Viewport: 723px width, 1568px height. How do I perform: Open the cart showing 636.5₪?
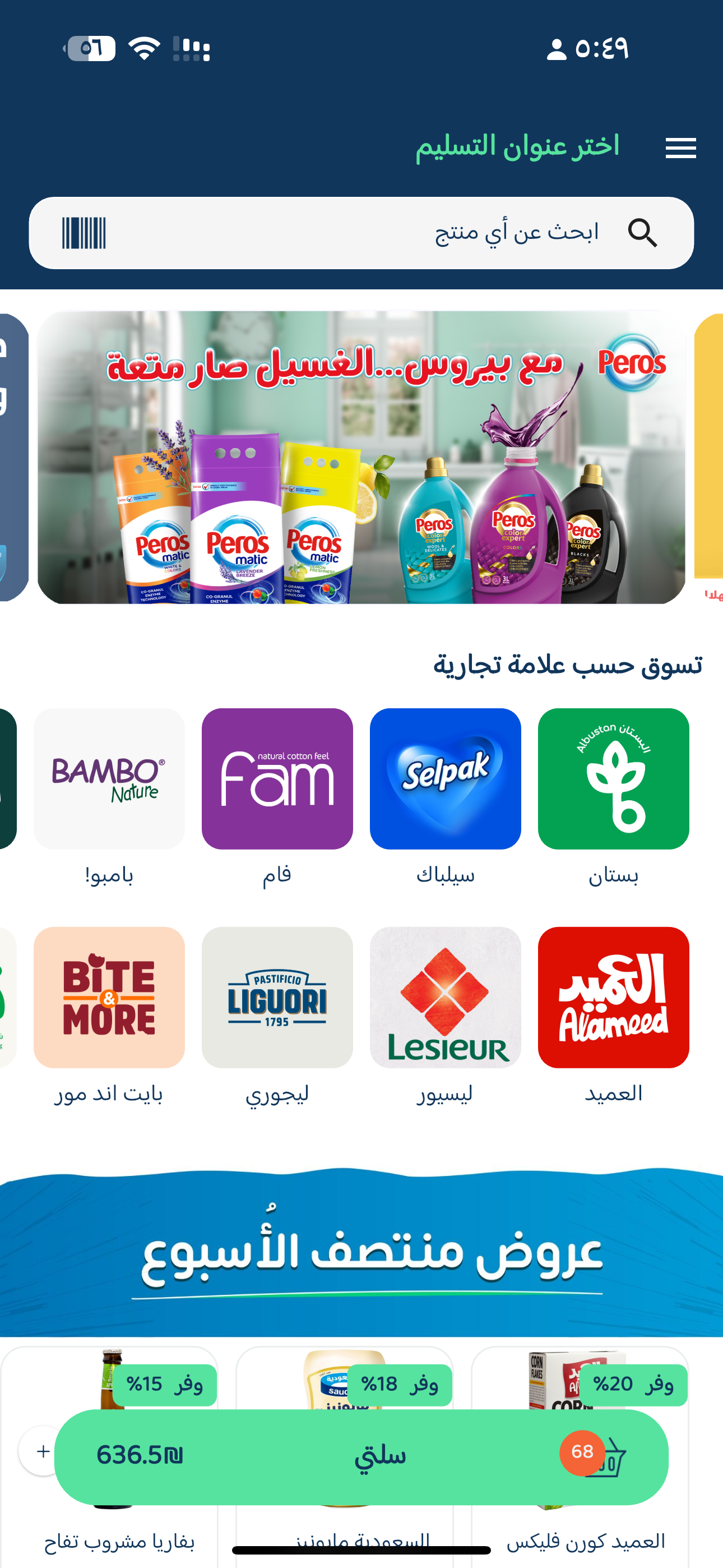click(361, 1455)
